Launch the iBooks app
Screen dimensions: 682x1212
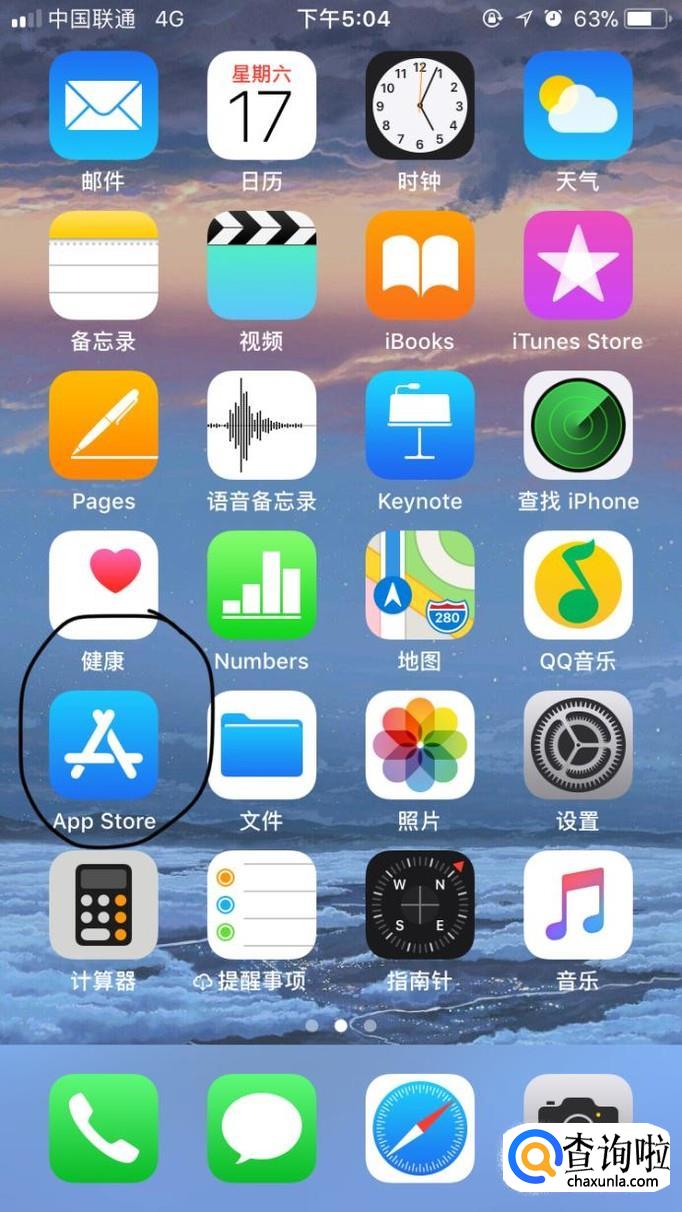[419, 265]
